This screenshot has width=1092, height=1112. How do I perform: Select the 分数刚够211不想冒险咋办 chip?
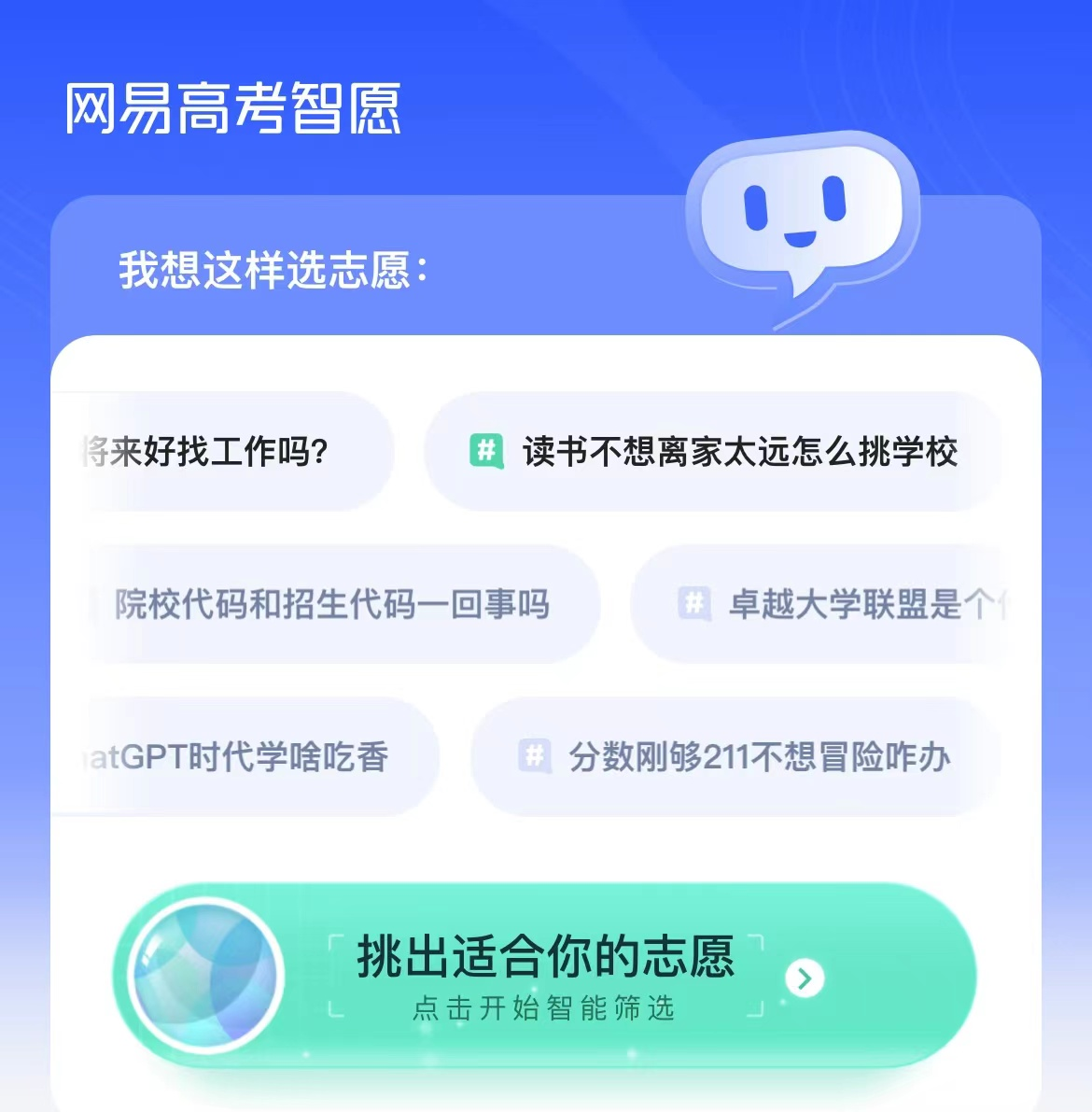733,755
